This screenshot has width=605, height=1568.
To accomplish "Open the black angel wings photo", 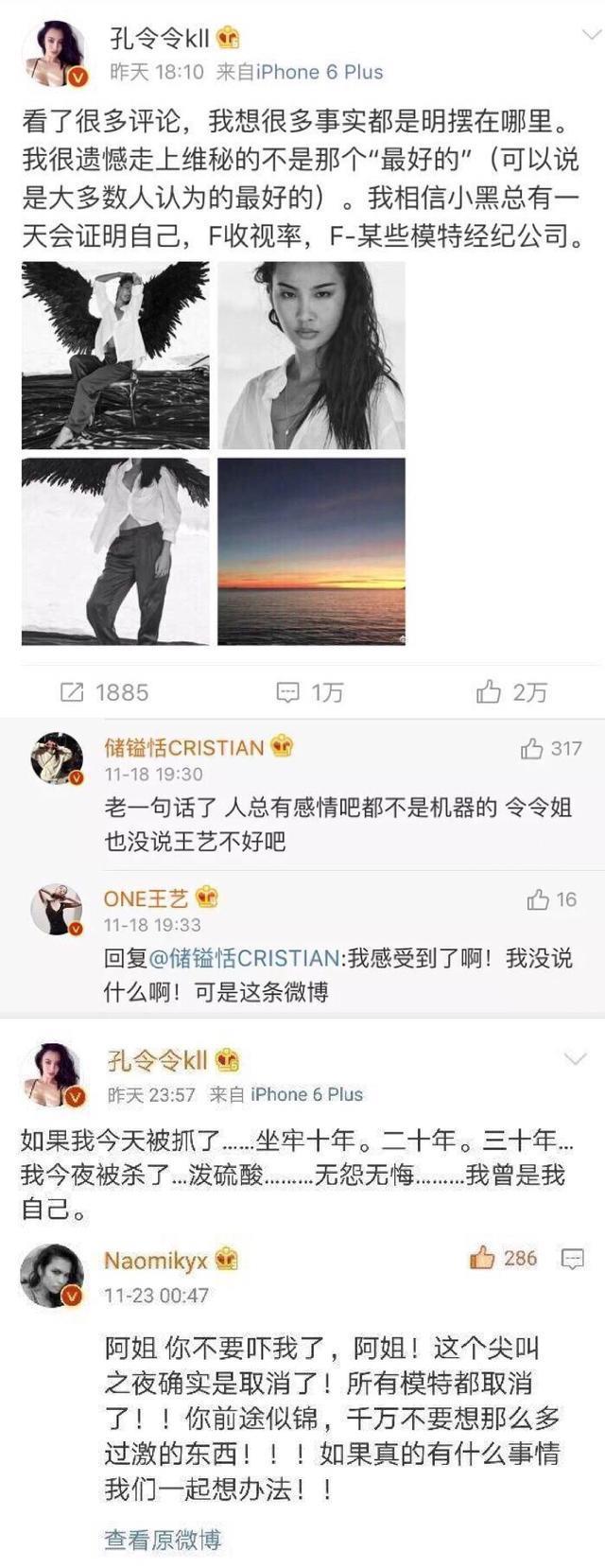I will pyautogui.click(x=115, y=355).
